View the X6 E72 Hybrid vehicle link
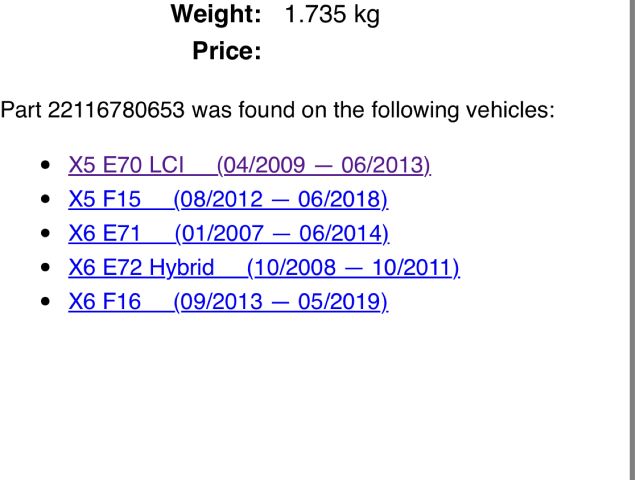 point(263,267)
